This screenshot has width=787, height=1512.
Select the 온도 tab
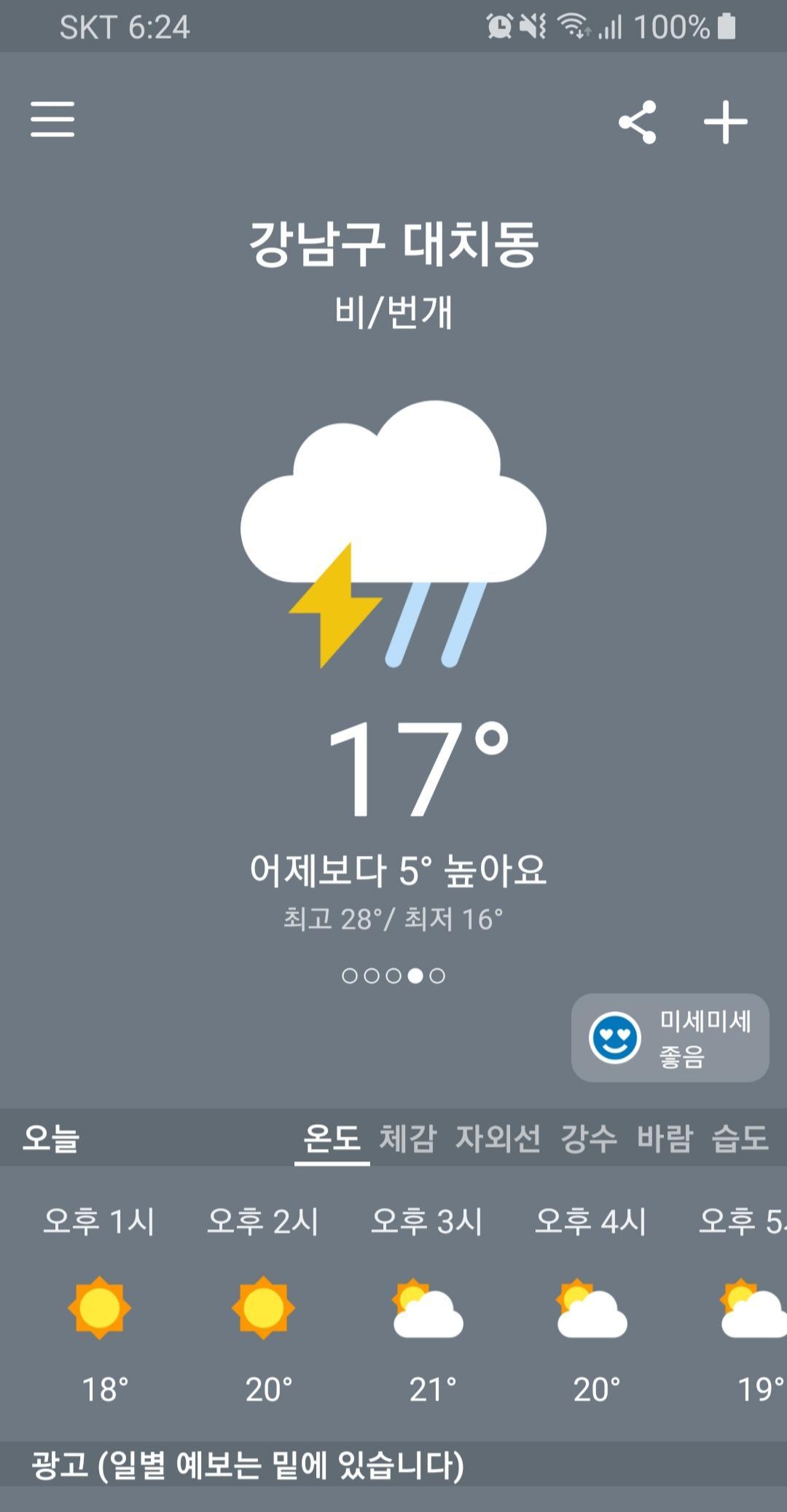tap(332, 1137)
